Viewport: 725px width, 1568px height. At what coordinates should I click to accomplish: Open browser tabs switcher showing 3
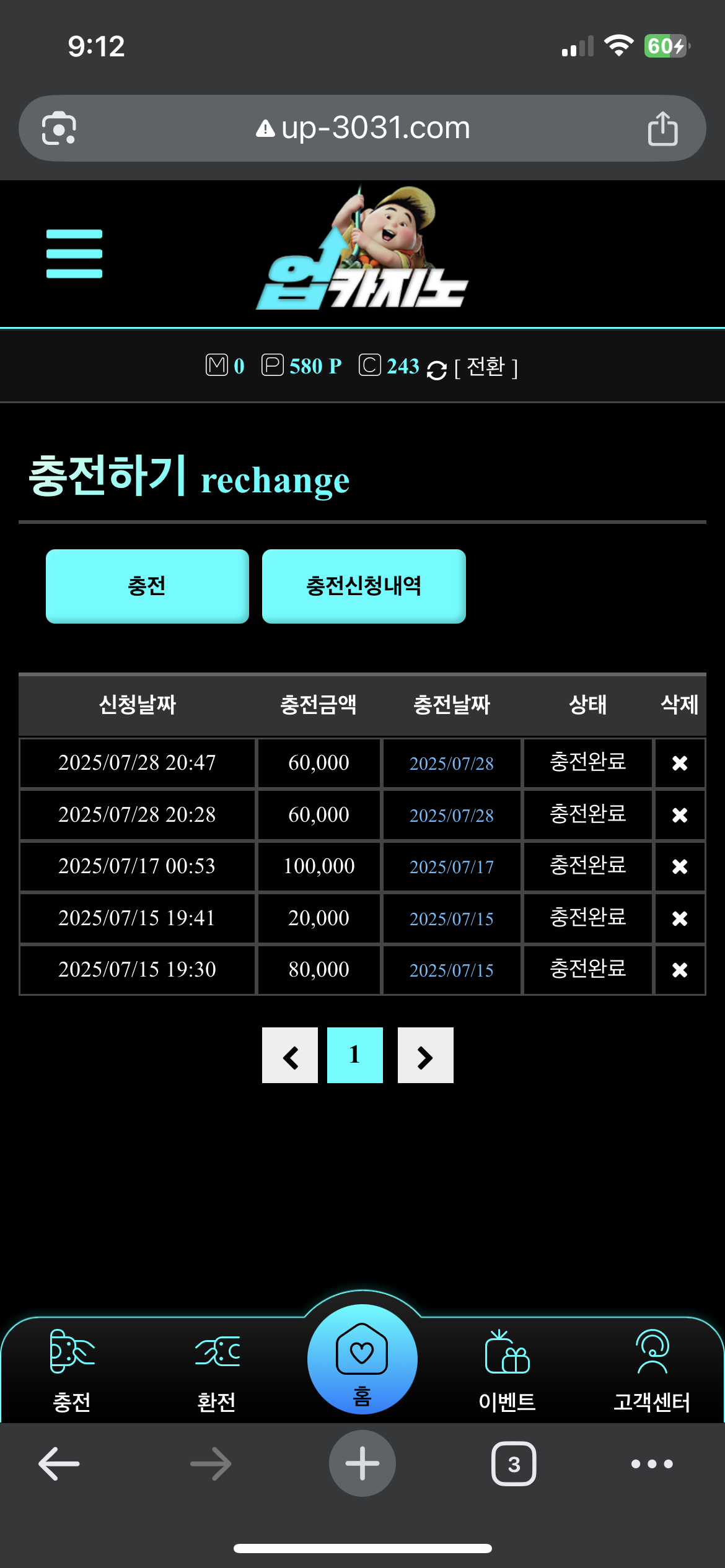514,1464
